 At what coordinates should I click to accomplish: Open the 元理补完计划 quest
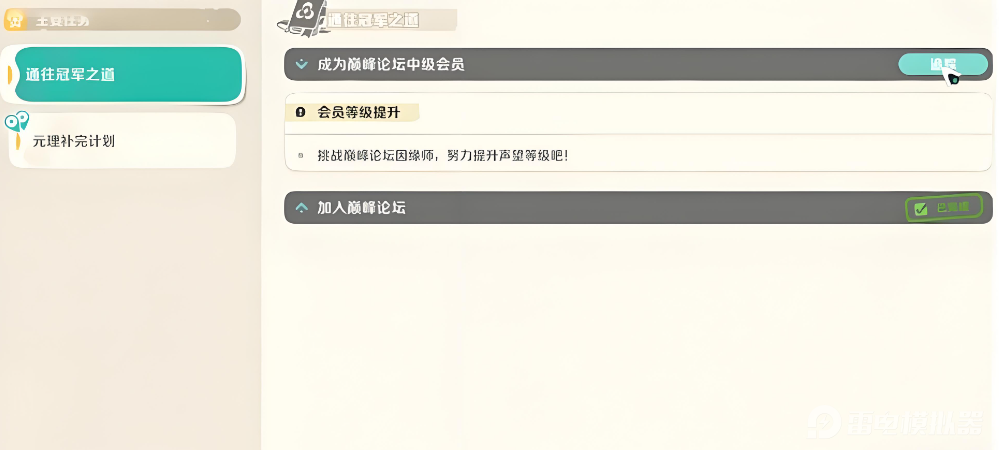pyautogui.click(x=122, y=141)
